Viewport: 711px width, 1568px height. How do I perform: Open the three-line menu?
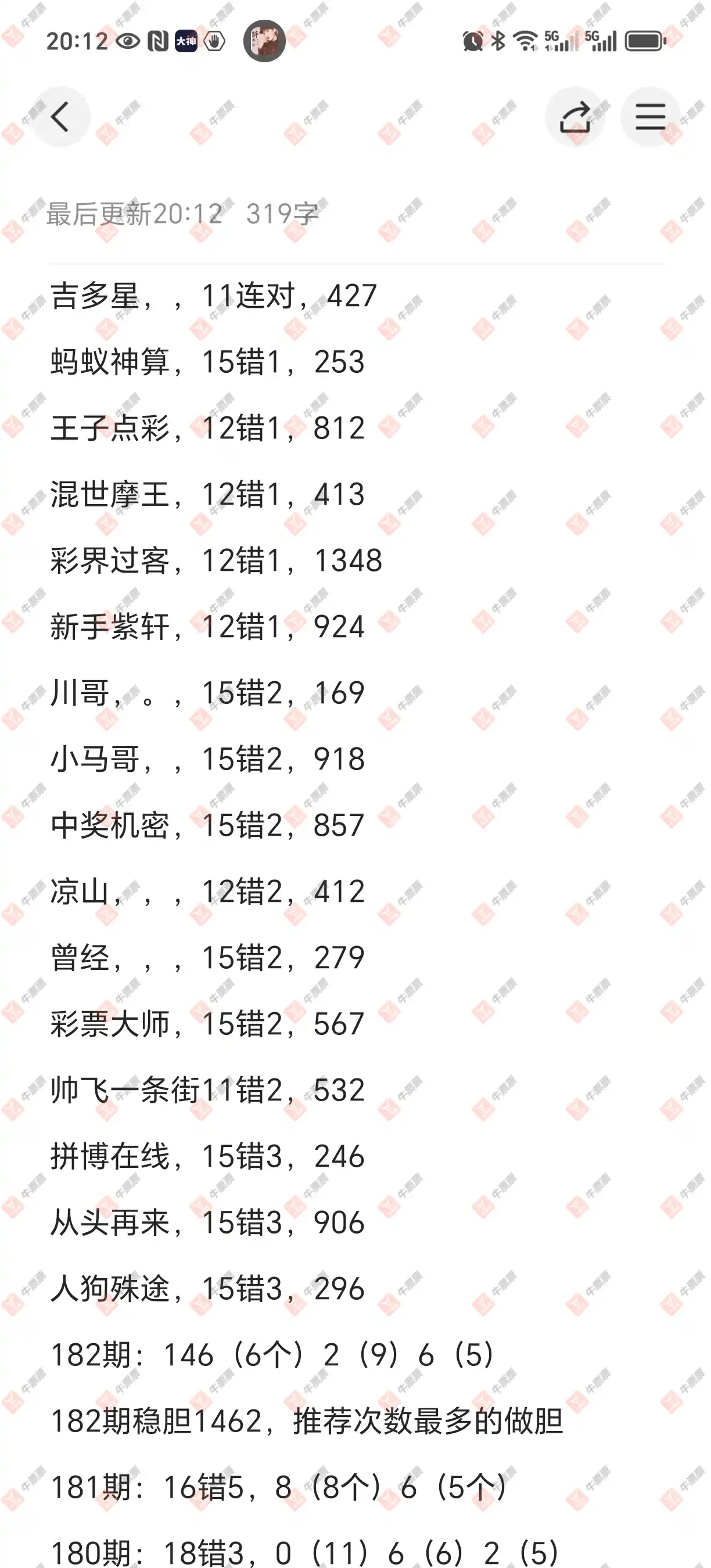point(650,117)
